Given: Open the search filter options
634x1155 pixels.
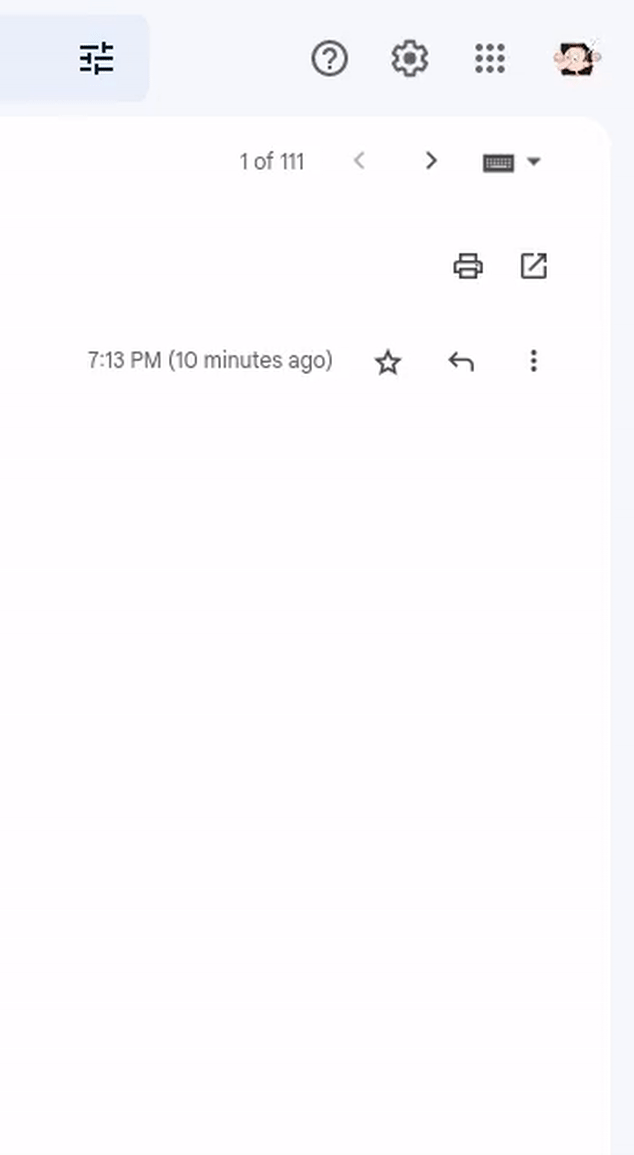Looking at the screenshot, I should coord(96,58).
